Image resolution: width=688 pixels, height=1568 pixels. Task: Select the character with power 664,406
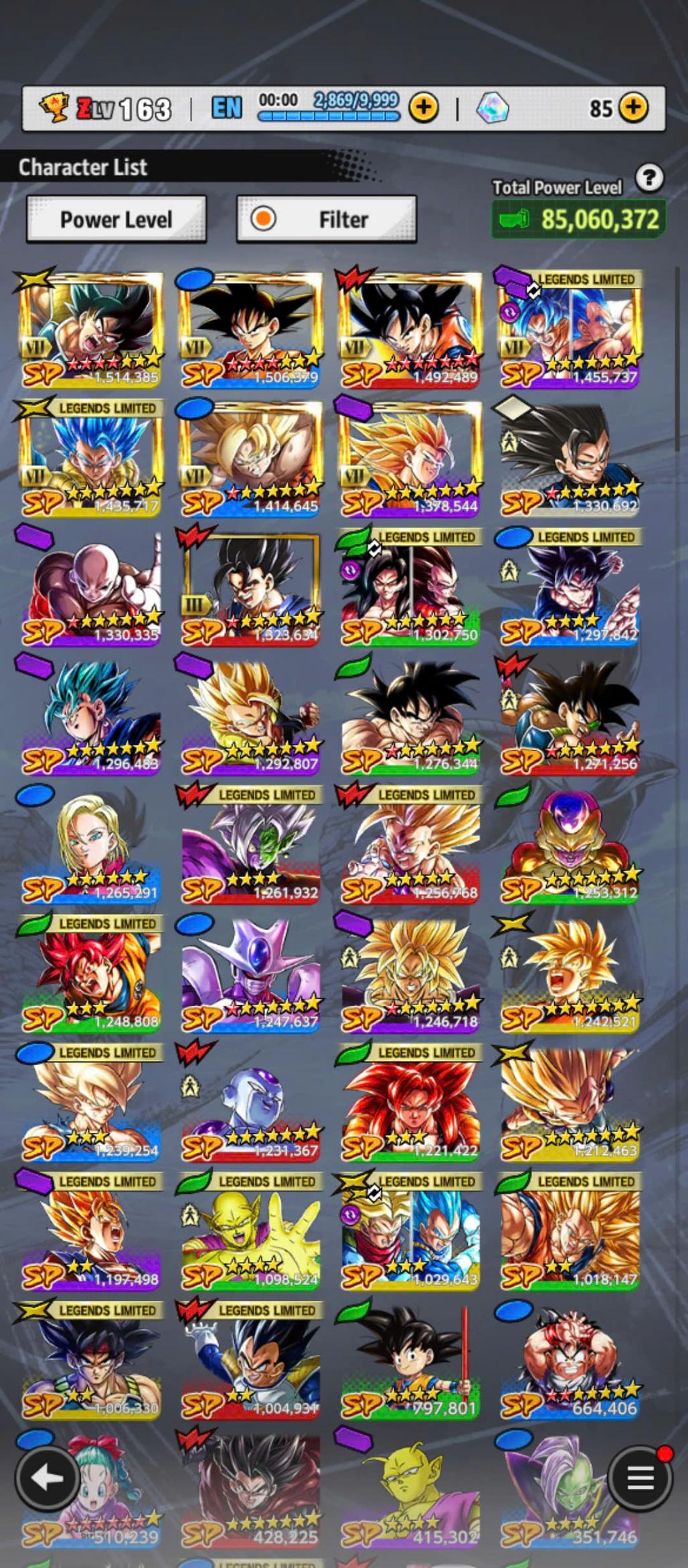(570, 1361)
